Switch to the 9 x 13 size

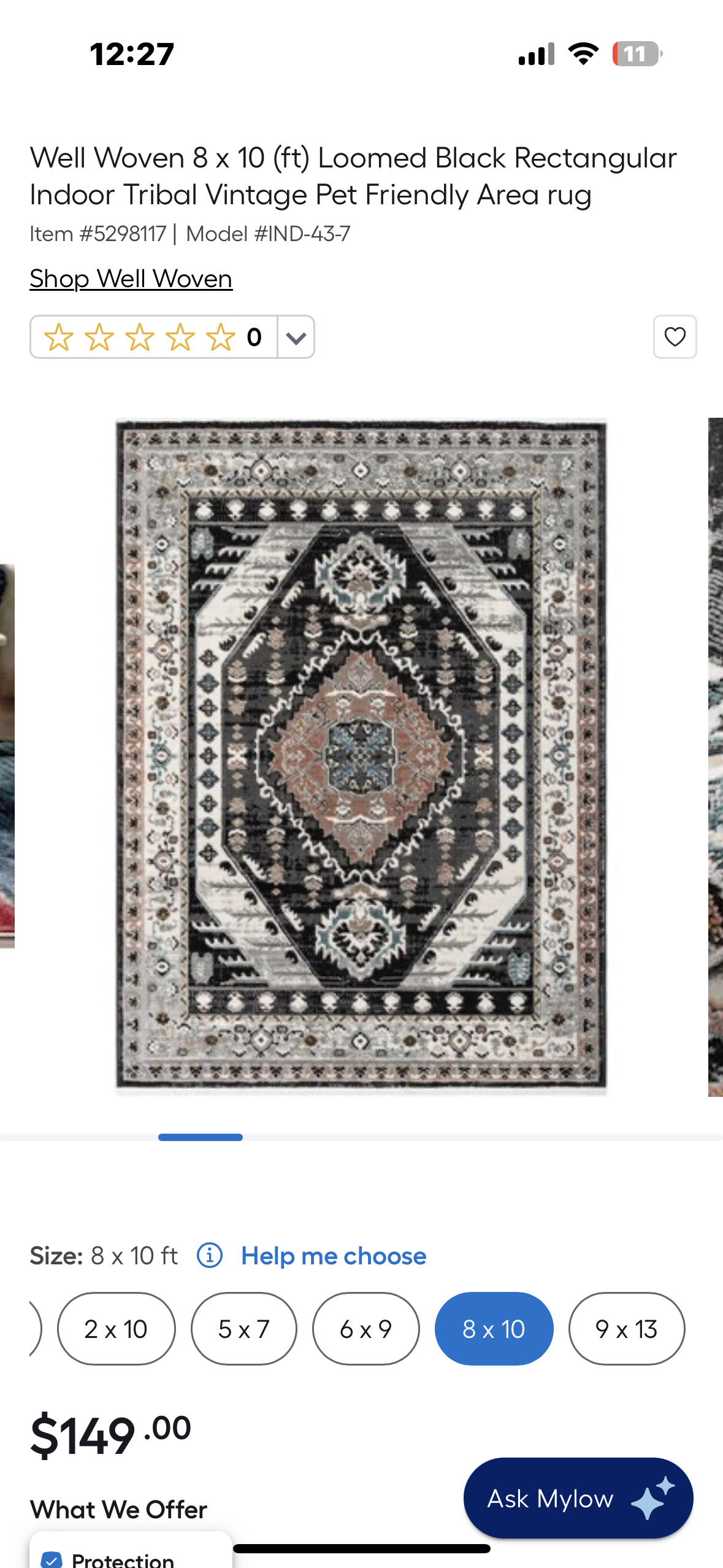[x=626, y=1329]
